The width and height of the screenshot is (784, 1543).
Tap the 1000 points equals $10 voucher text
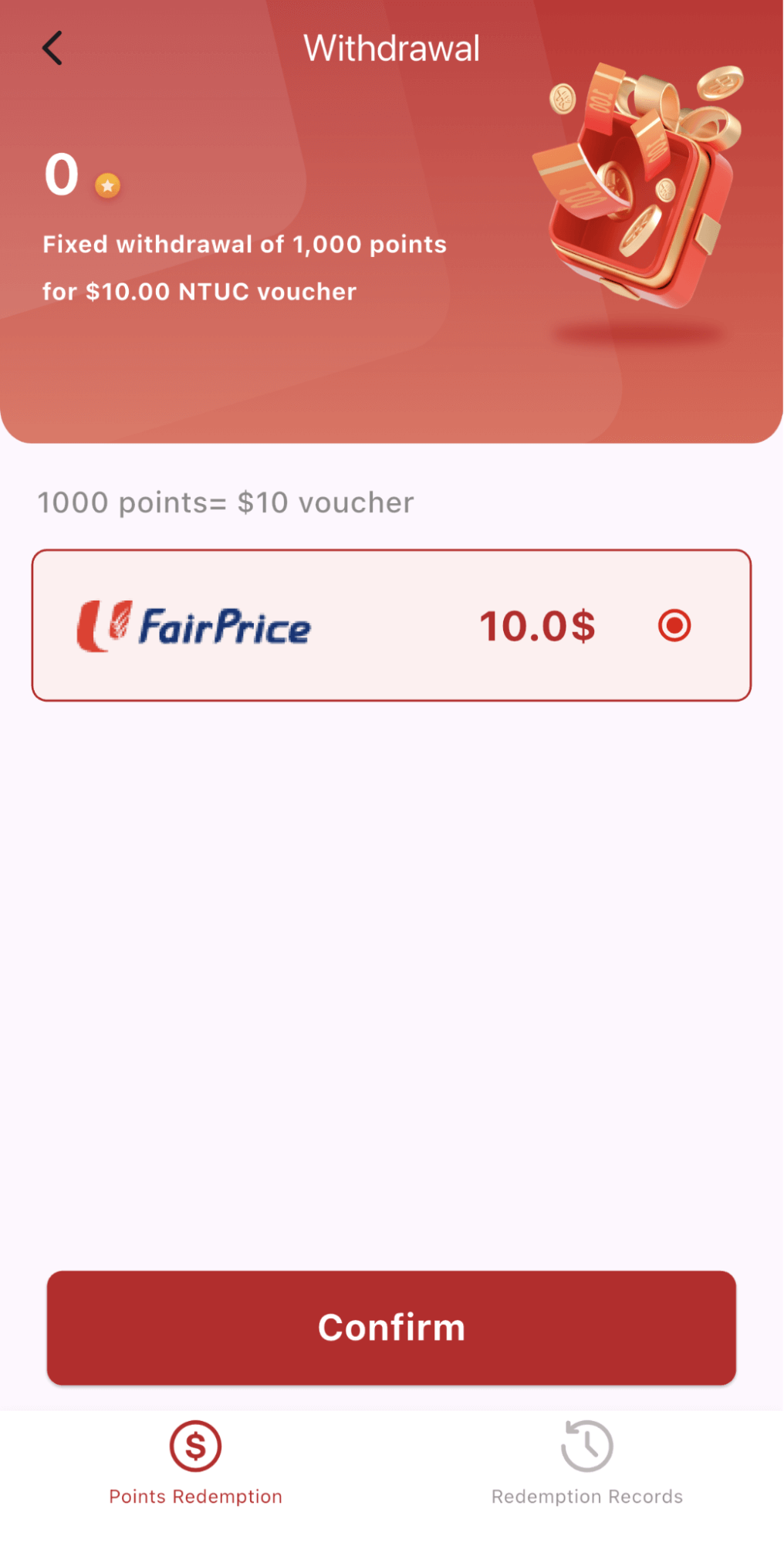pyautogui.click(x=225, y=502)
